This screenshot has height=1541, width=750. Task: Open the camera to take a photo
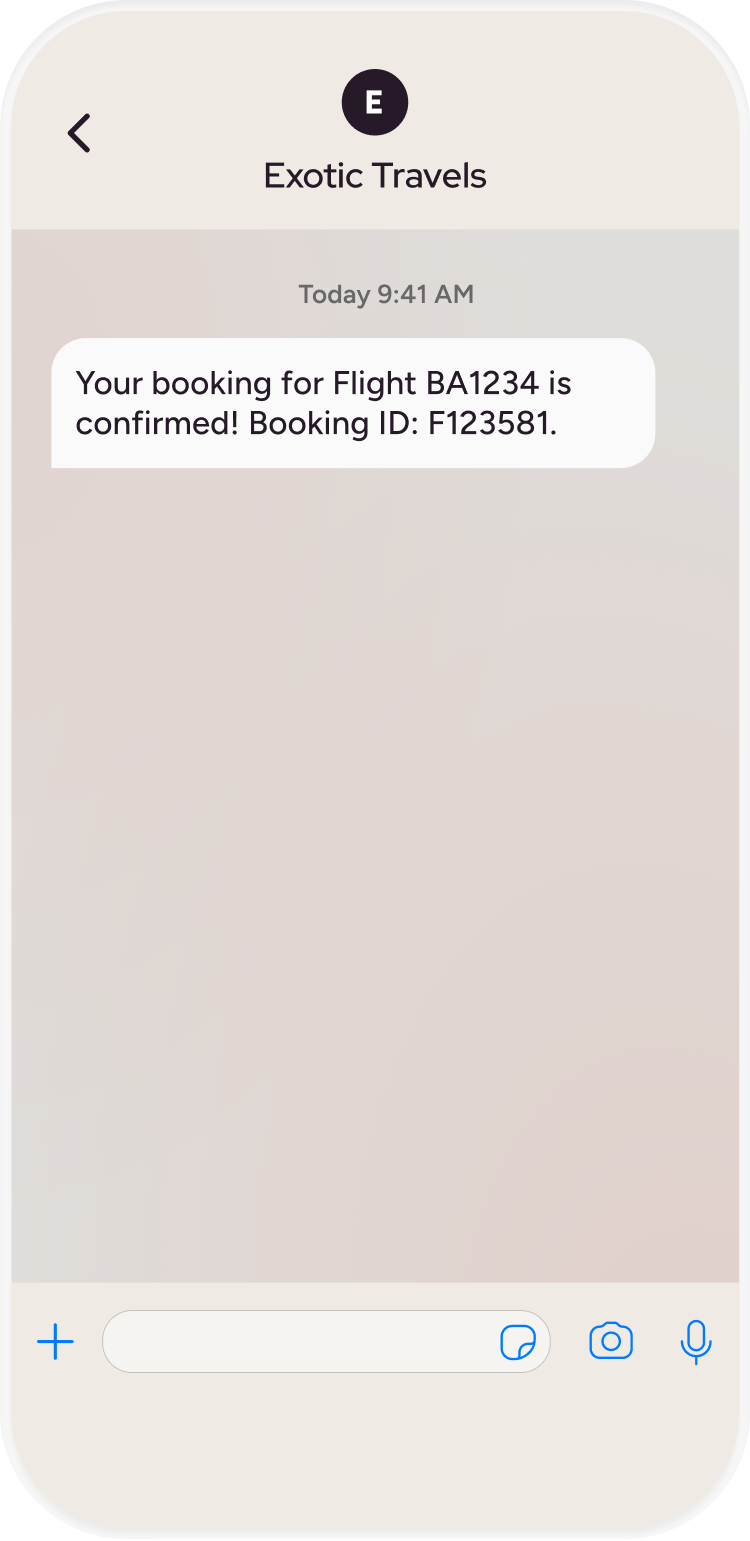[x=611, y=1341]
